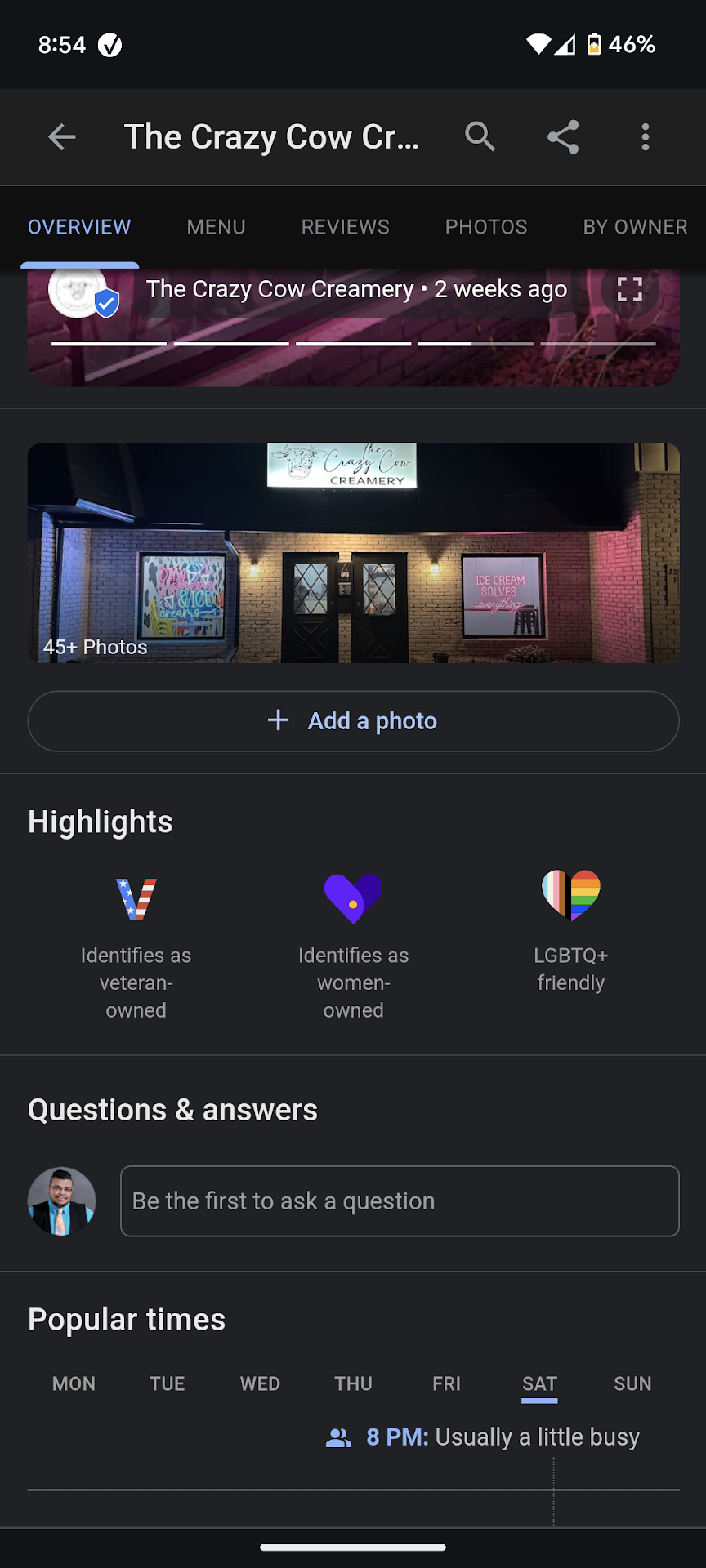View Thursday popular times
The height and width of the screenshot is (1568, 706).
point(353,1383)
